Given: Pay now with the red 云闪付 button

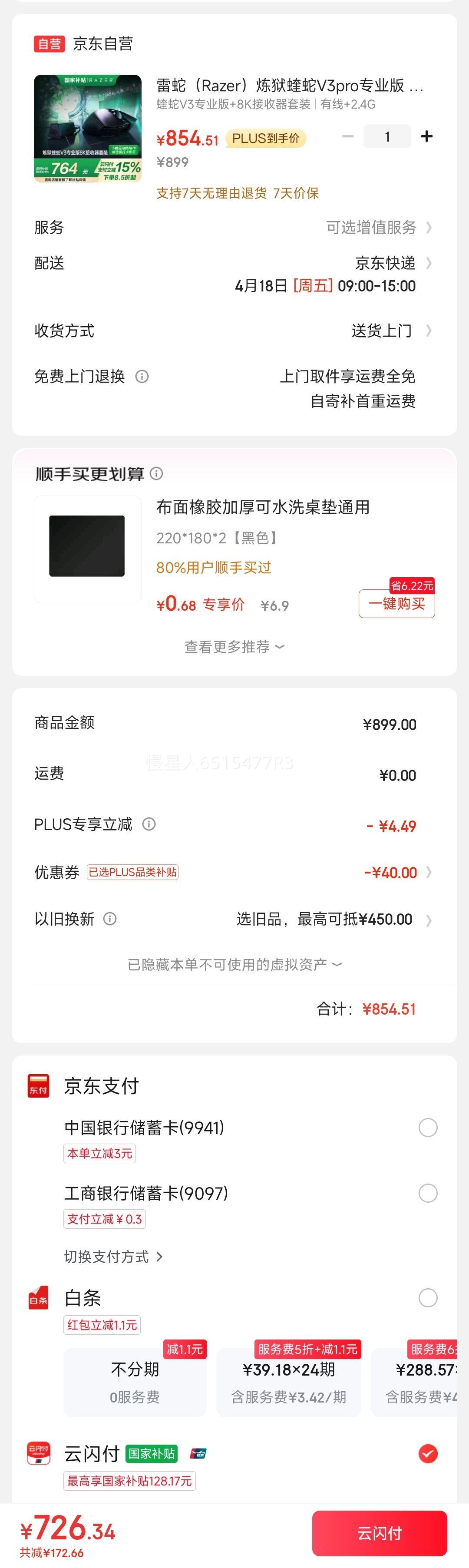Looking at the screenshot, I should (379, 1533).
